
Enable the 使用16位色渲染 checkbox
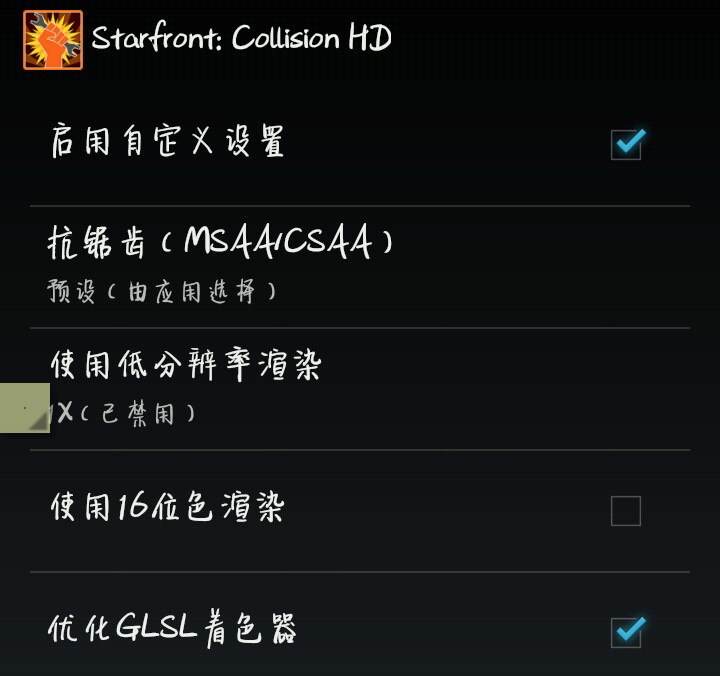point(626,511)
